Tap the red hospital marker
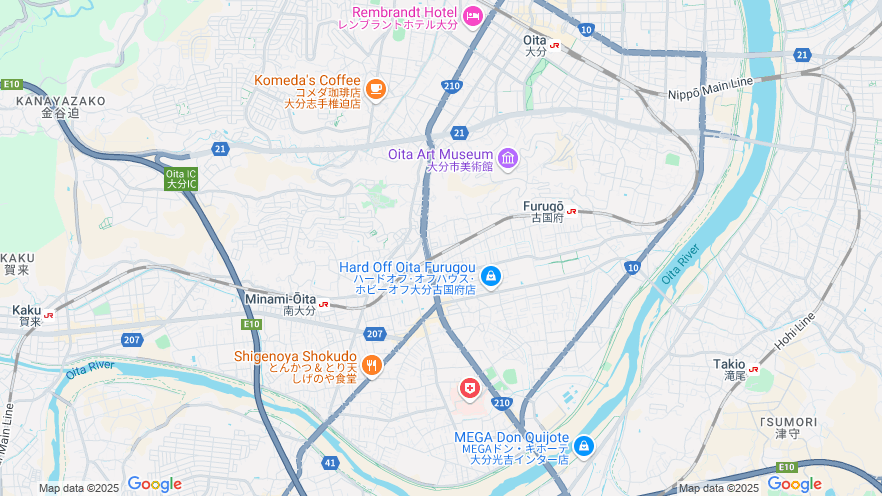Viewport: 882px width, 496px height. [x=469, y=388]
